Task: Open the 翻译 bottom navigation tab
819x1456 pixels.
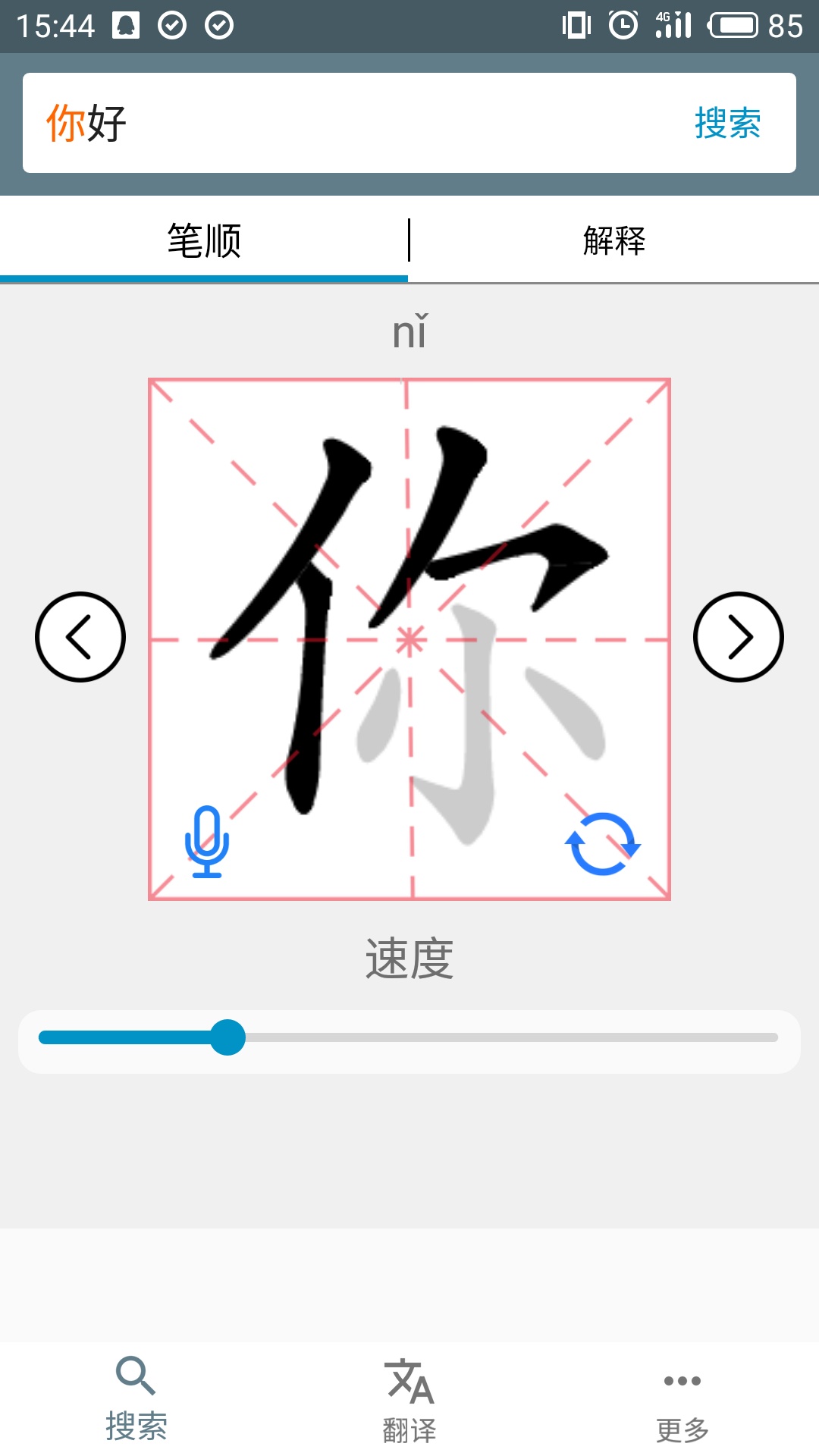Action: 409,1399
